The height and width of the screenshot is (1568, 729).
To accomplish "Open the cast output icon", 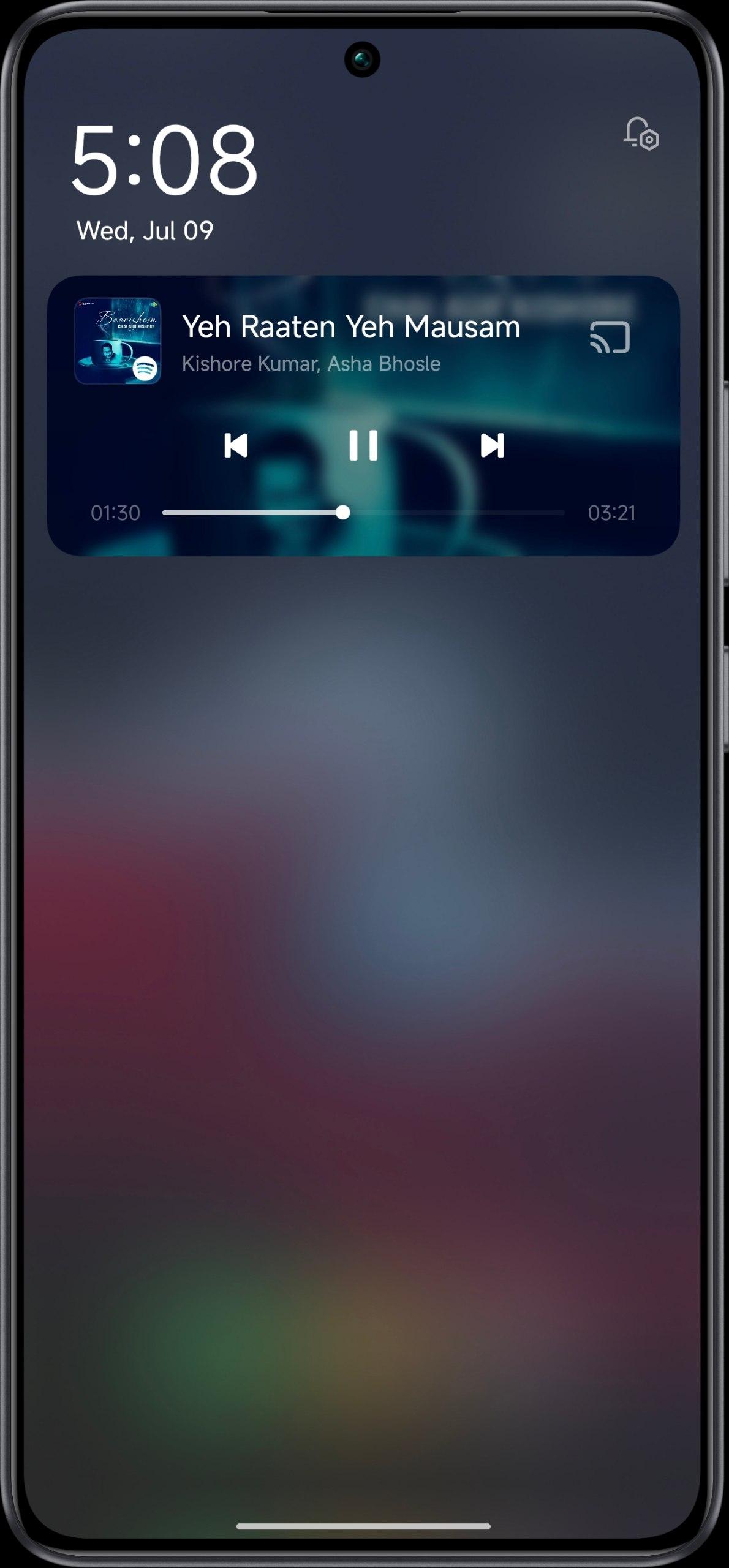I will (x=610, y=337).
